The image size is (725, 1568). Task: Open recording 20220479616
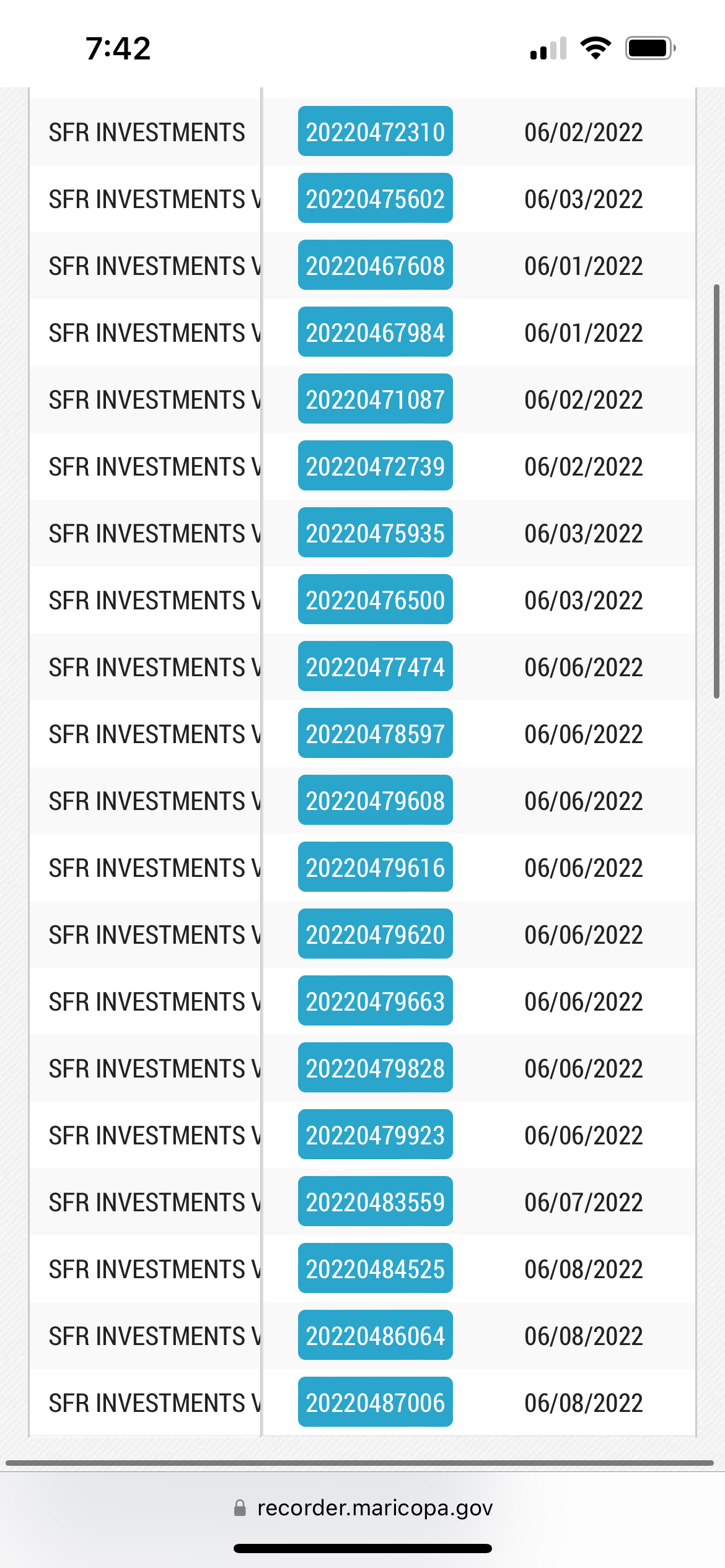pyautogui.click(x=375, y=867)
